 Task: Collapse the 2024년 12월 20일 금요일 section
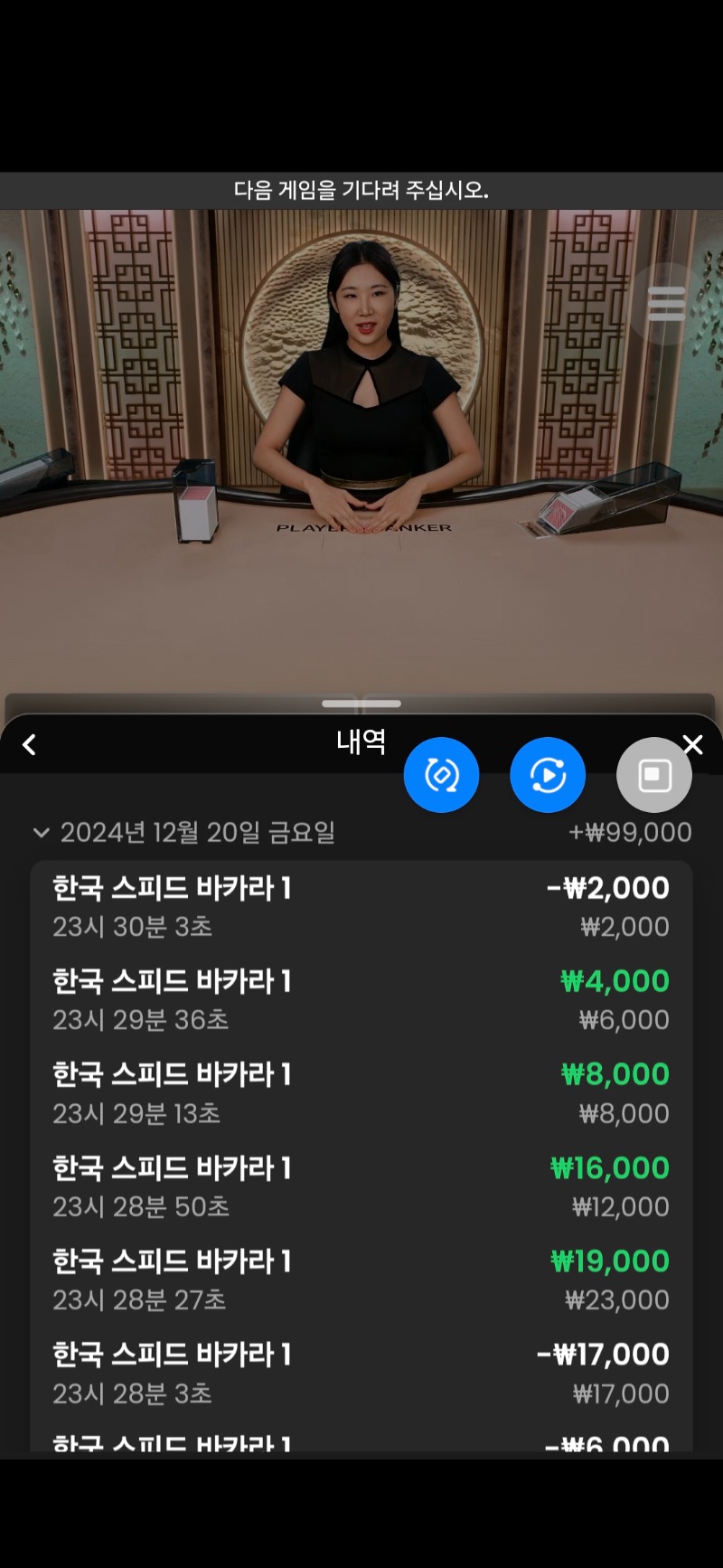point(41,832)
